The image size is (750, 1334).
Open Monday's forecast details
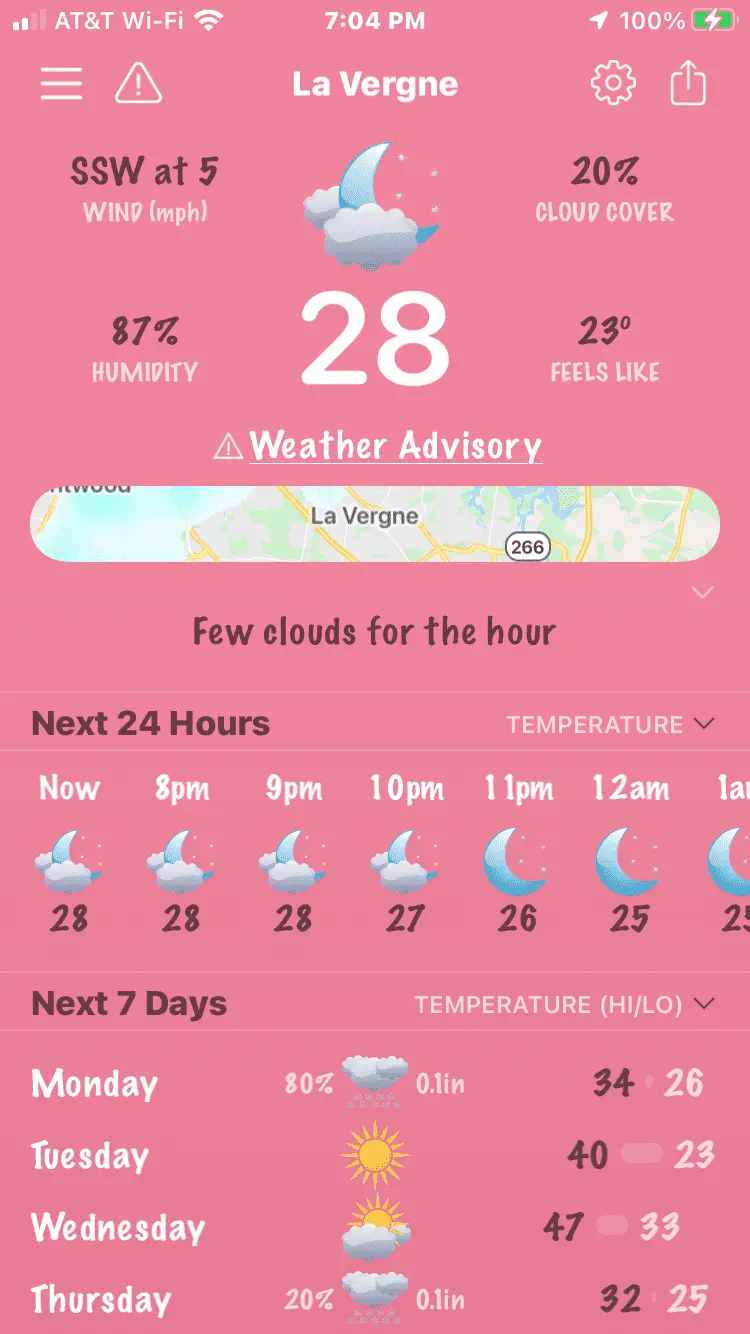375,1083
